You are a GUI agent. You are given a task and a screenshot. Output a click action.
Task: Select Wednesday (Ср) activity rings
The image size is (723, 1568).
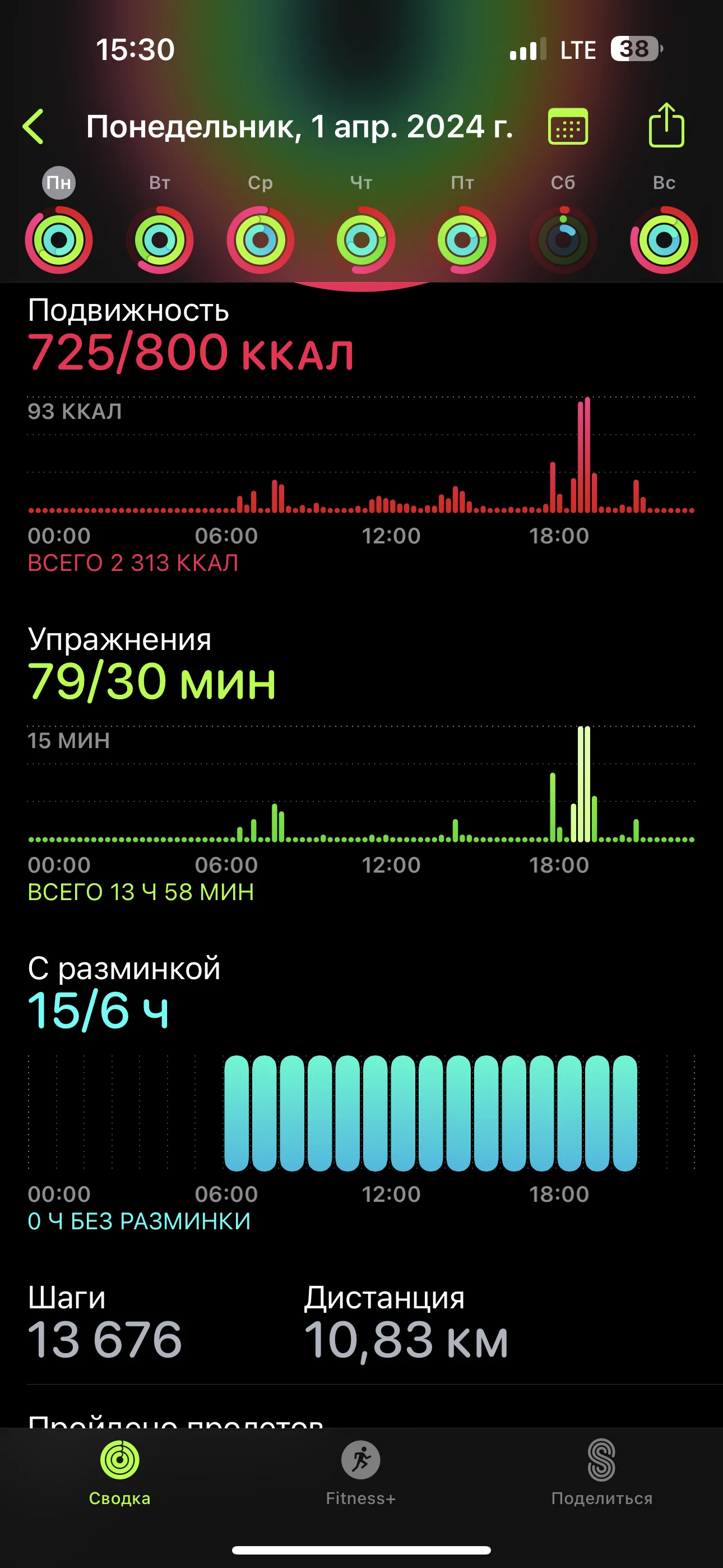click(261, 239)
